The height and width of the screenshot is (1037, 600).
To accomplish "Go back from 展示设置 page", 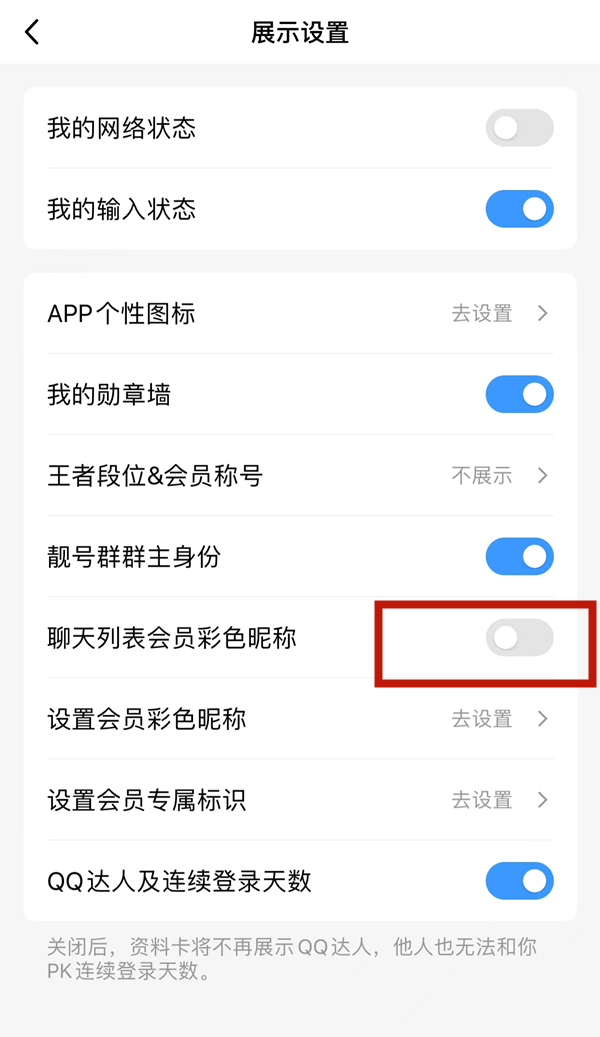I will 32,32.
